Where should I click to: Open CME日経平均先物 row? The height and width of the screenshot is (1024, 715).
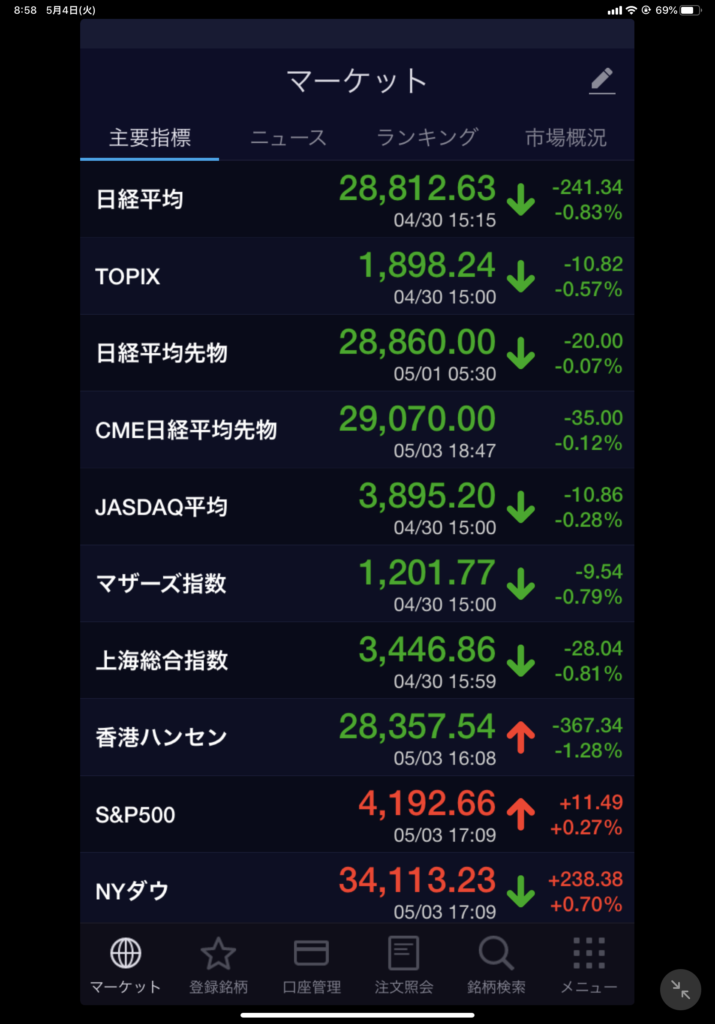pyautogui.click(x=357, y=430)
